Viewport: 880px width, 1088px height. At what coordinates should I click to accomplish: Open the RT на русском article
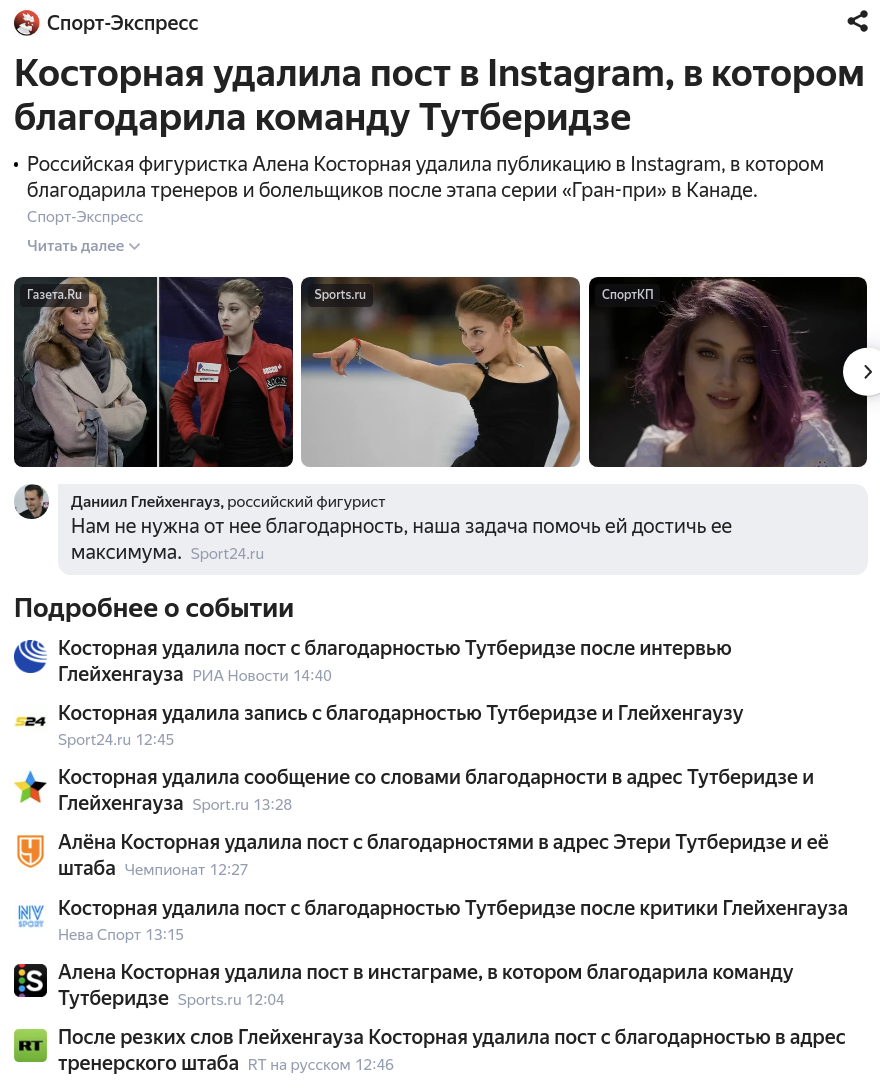tap(451, 1038)
